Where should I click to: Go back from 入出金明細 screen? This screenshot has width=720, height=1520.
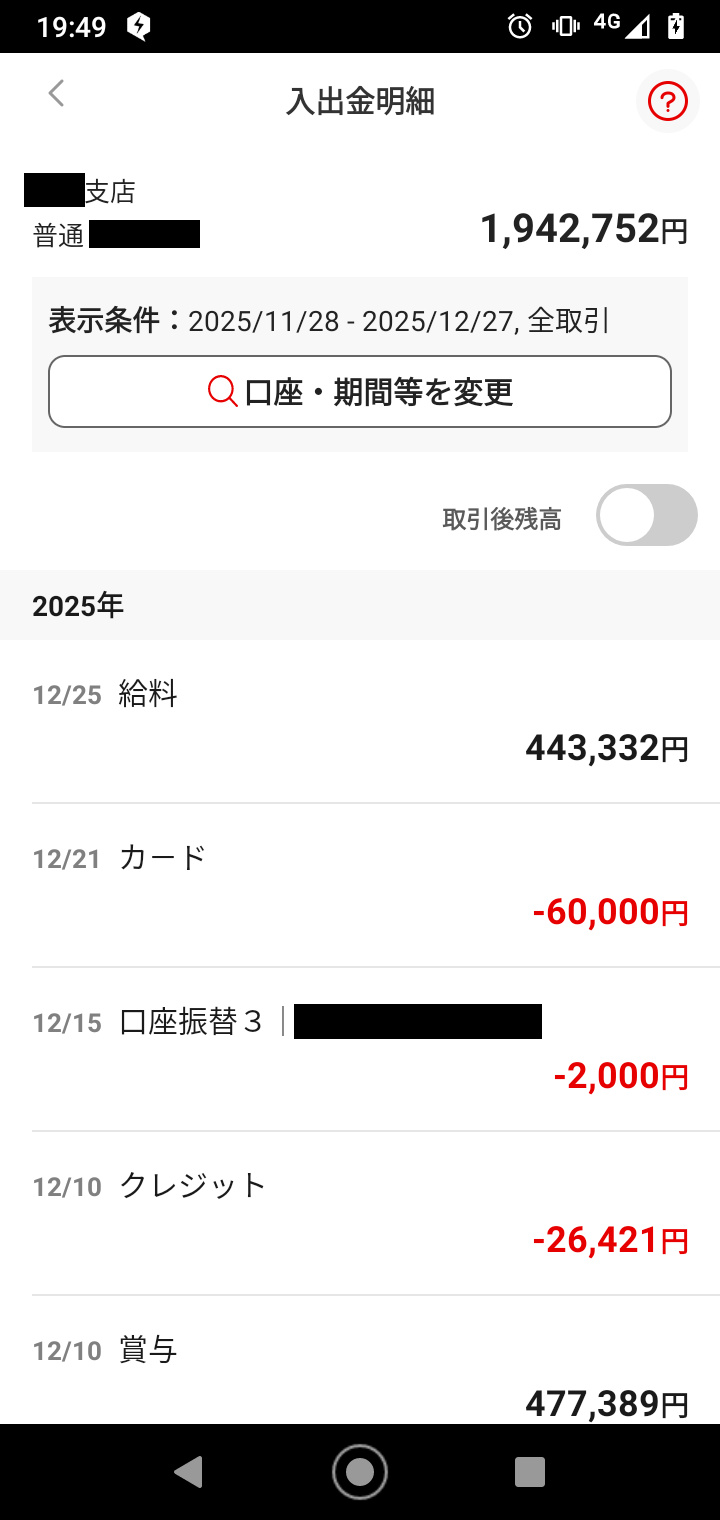[57, 94]
